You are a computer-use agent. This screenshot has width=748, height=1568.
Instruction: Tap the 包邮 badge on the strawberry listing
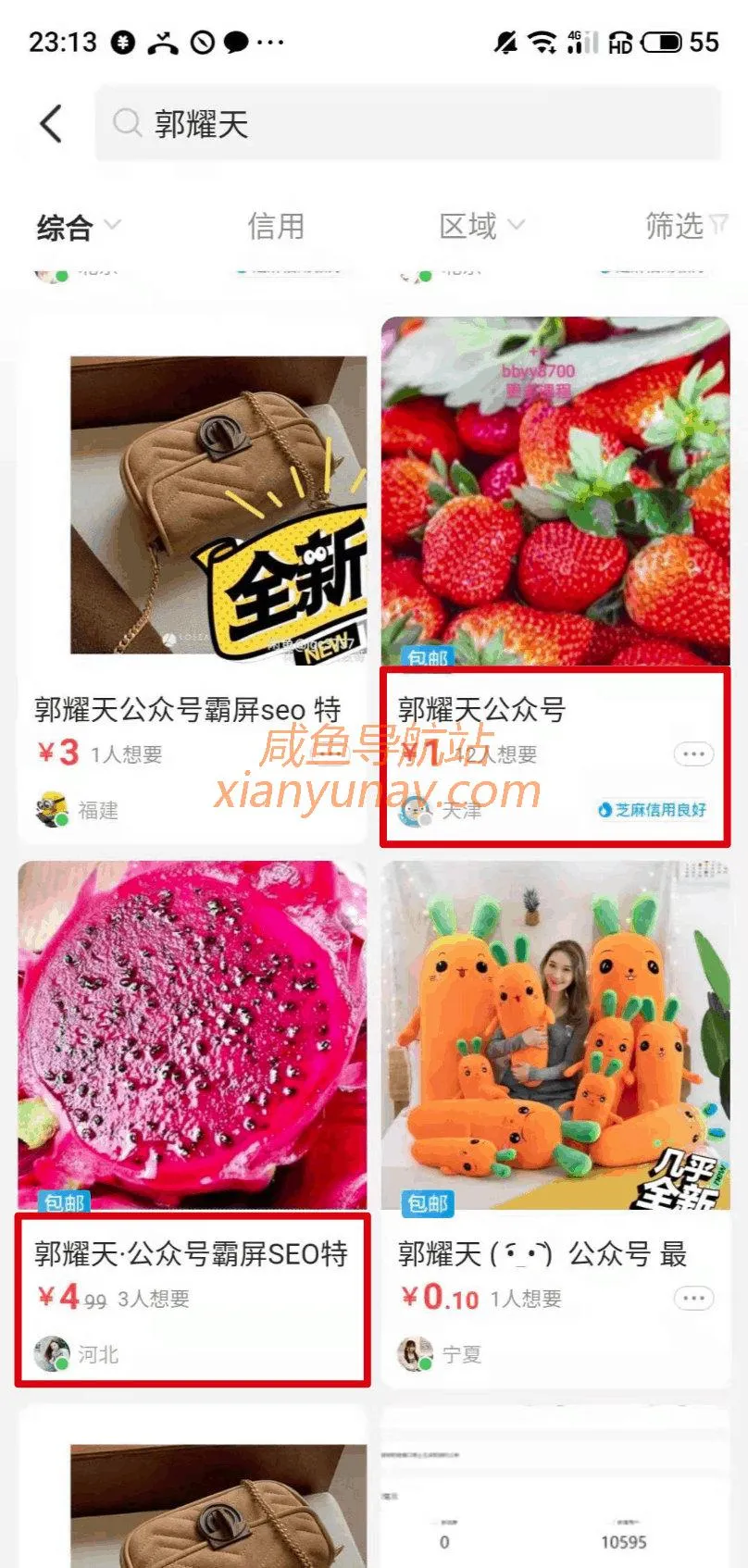[x=427, y=659]
